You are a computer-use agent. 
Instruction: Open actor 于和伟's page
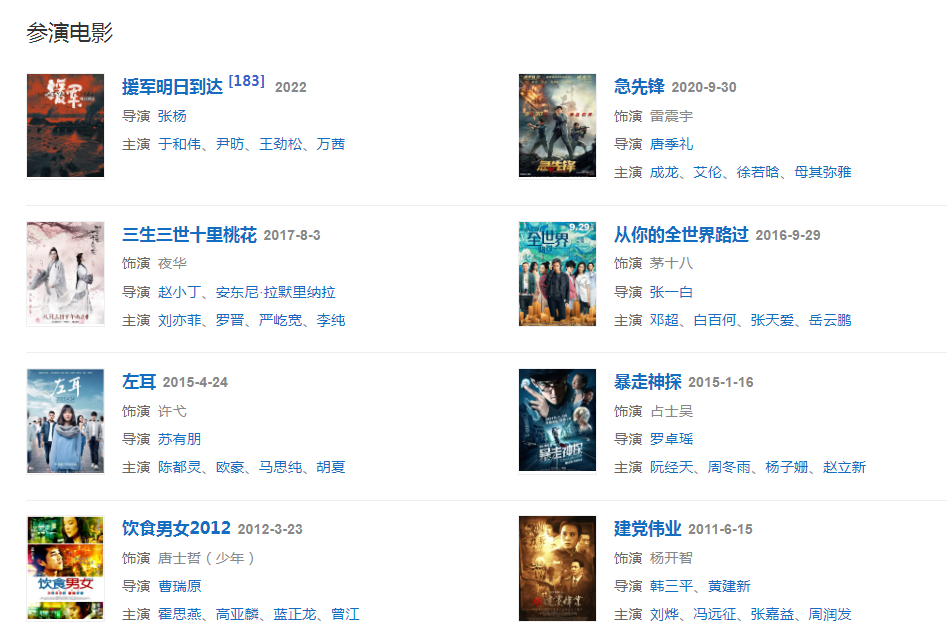(x=179, y=144)
